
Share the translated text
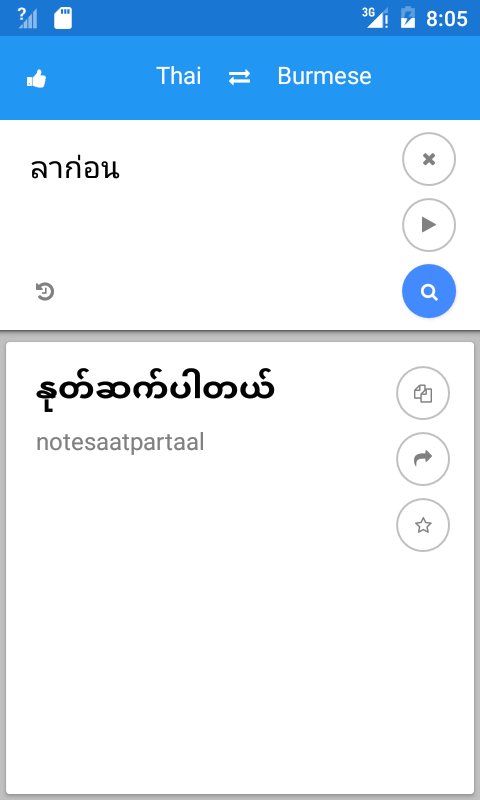[423, 459]
